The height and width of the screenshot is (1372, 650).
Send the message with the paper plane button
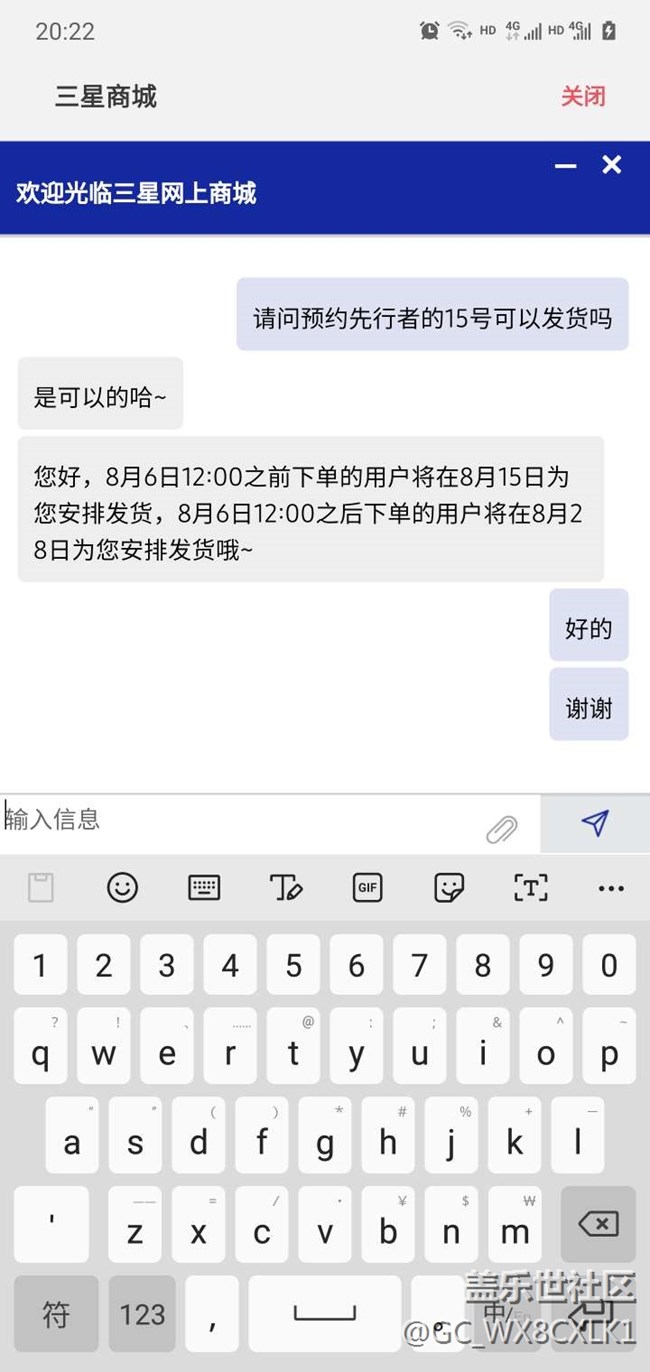click(595, 823)
